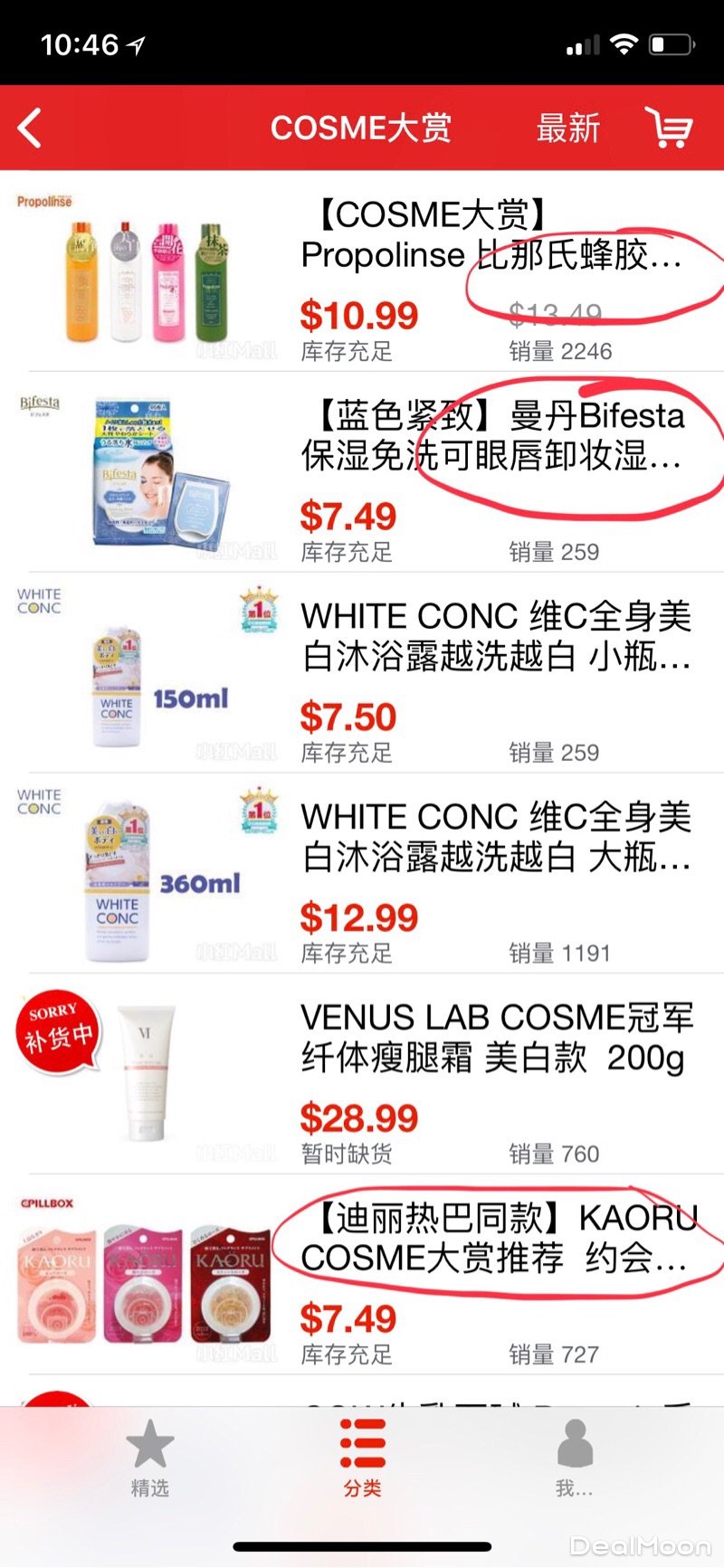Go back using the header arrow
This screenshot has height=1568, width=724.
[x=31, y=128]
